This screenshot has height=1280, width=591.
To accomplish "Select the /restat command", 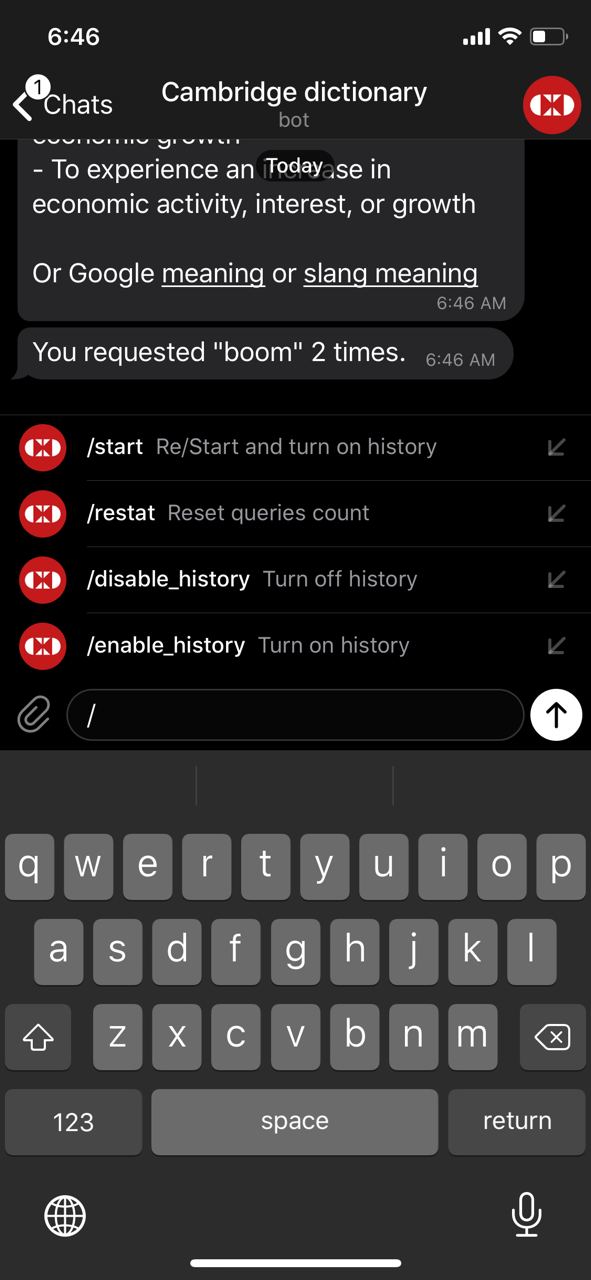I will click(295, 513).
